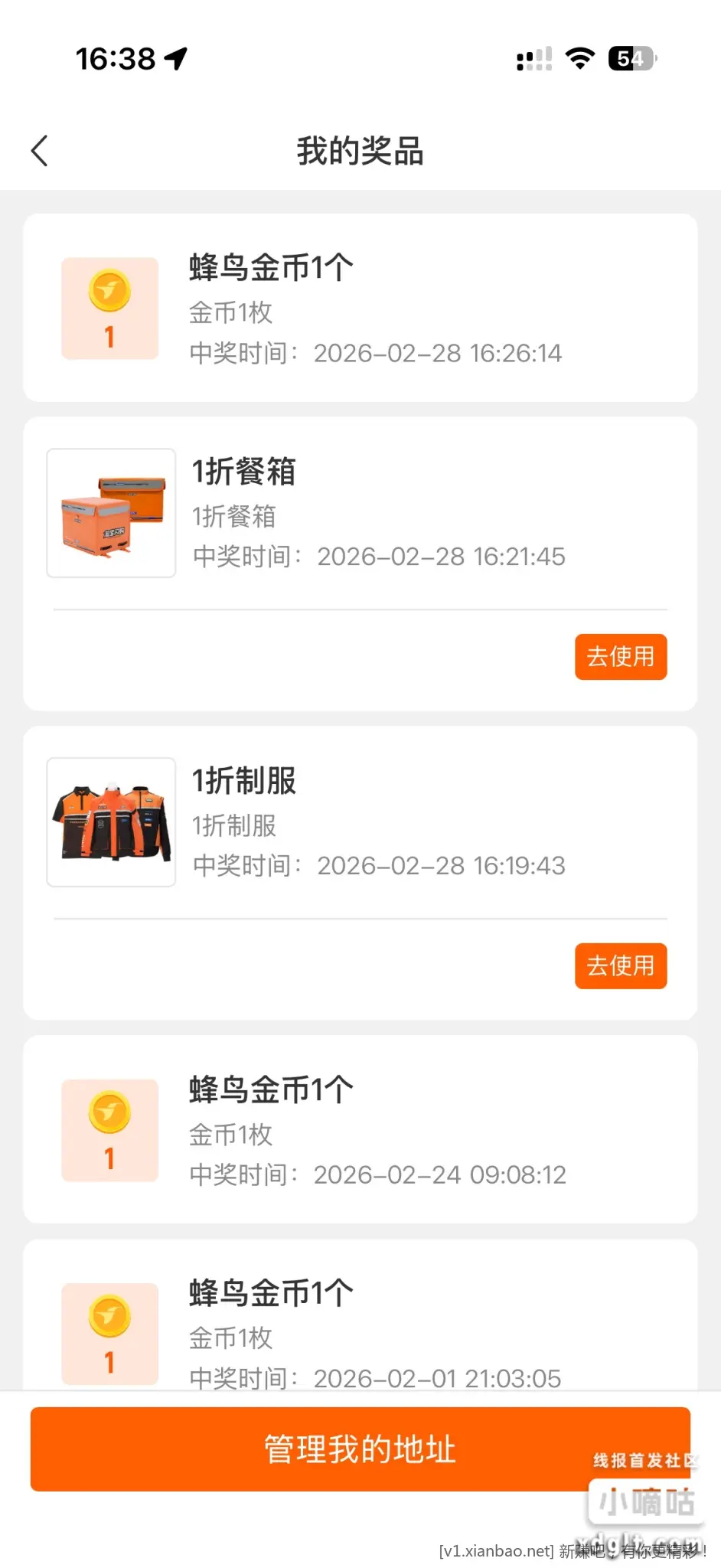Tap 去使用 for the 1折餐箱 prize

[x=620, y=657]
